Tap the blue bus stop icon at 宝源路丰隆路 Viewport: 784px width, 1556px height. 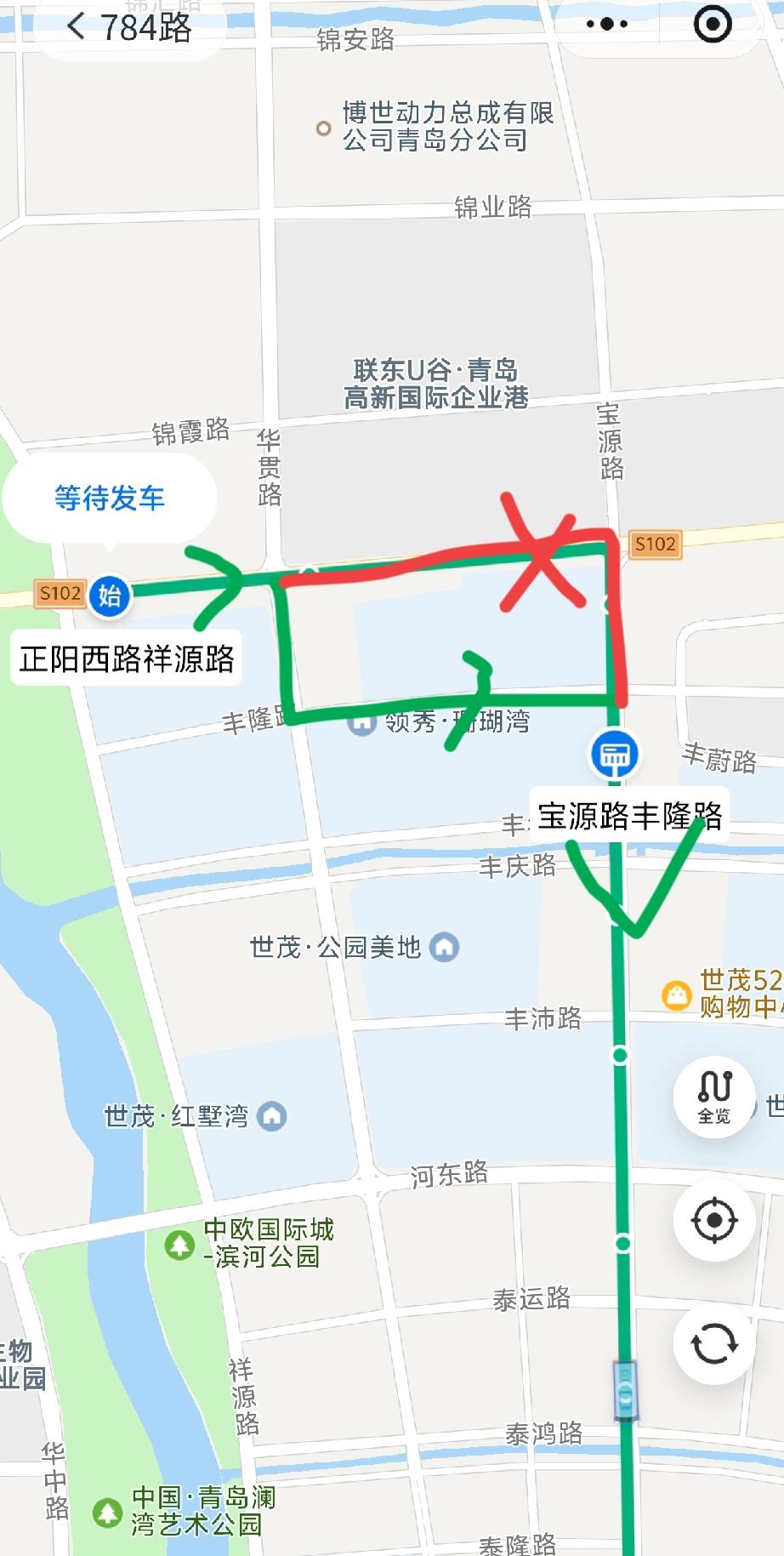[616, 755]
